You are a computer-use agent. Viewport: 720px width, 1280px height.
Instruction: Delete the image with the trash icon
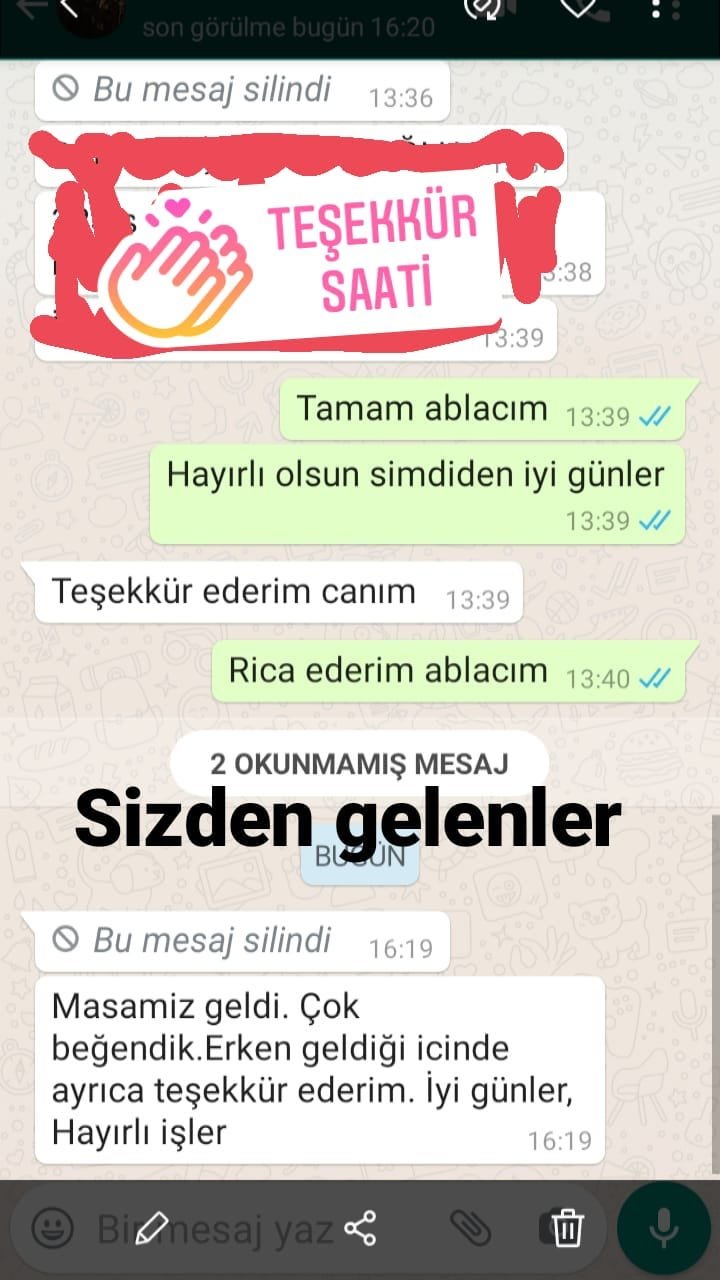pyautogui.click(x=568, y=1226)
